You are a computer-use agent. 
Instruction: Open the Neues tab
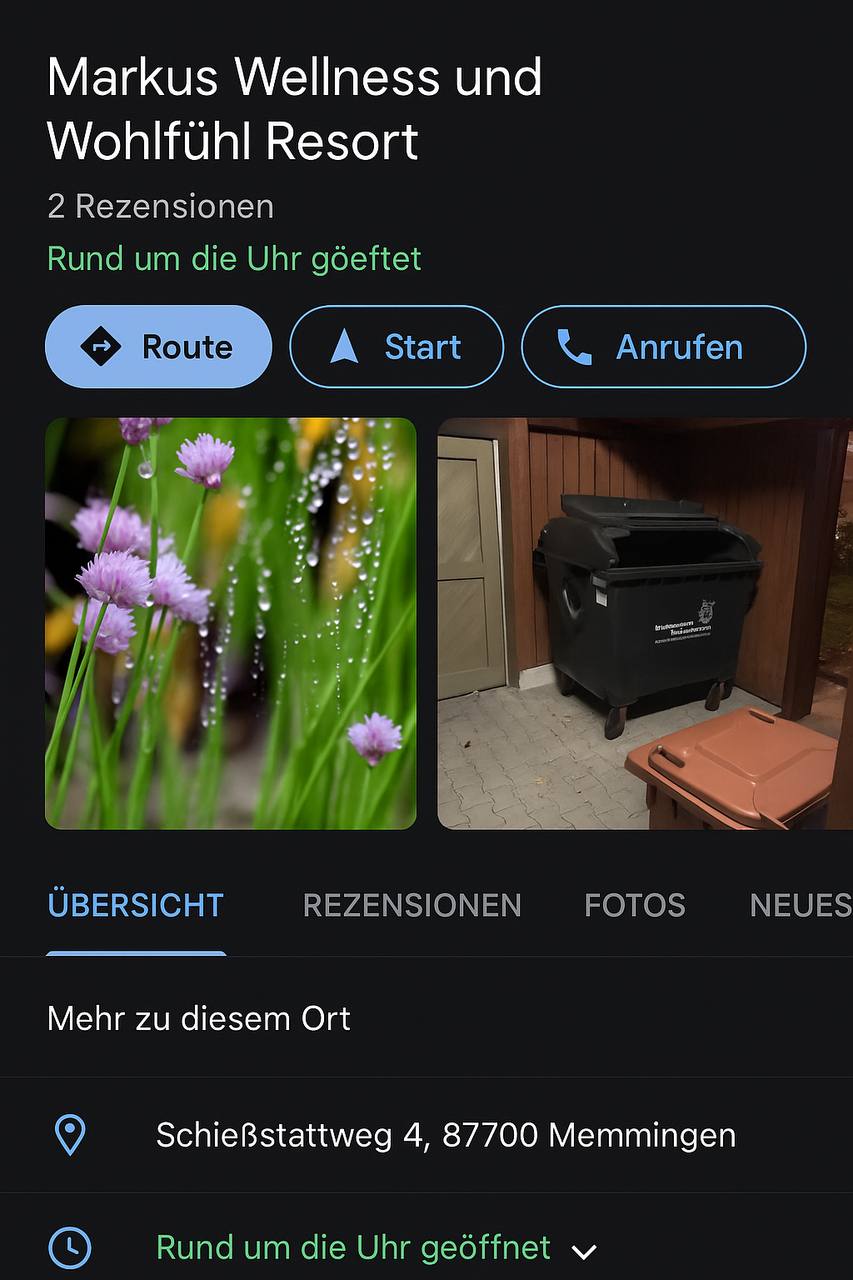(800, 905)
